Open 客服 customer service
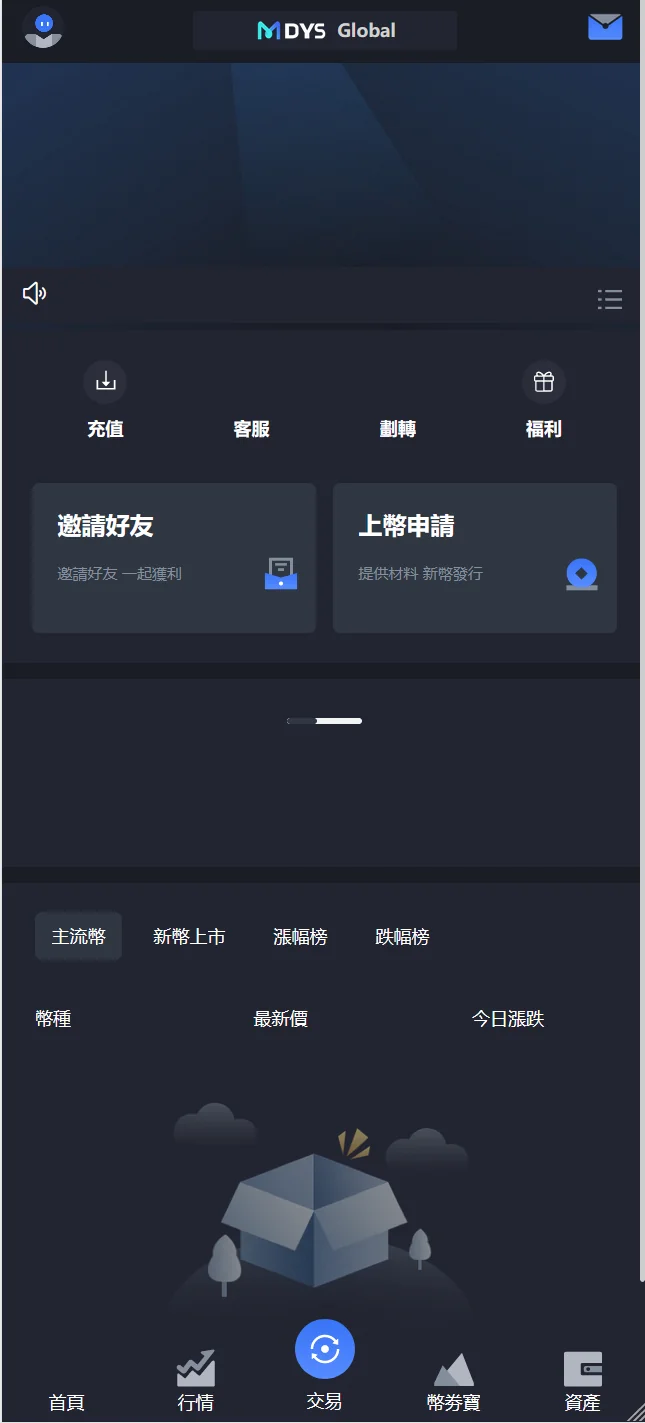 251,428
